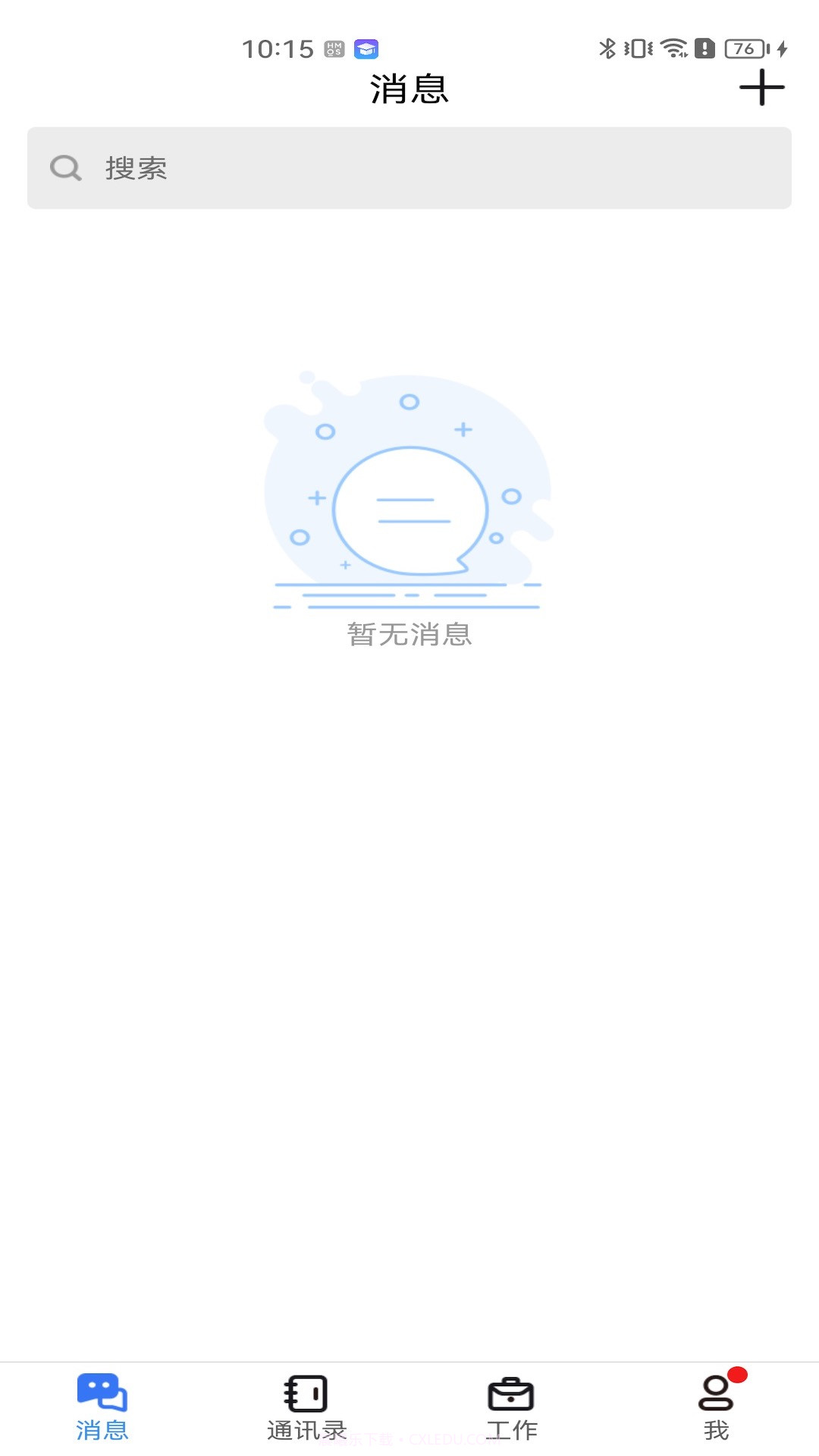The width and height of the screenshot is (819, 1456).
Task: Tap the Bluetooth status icon
Action: tap(607, 48)
